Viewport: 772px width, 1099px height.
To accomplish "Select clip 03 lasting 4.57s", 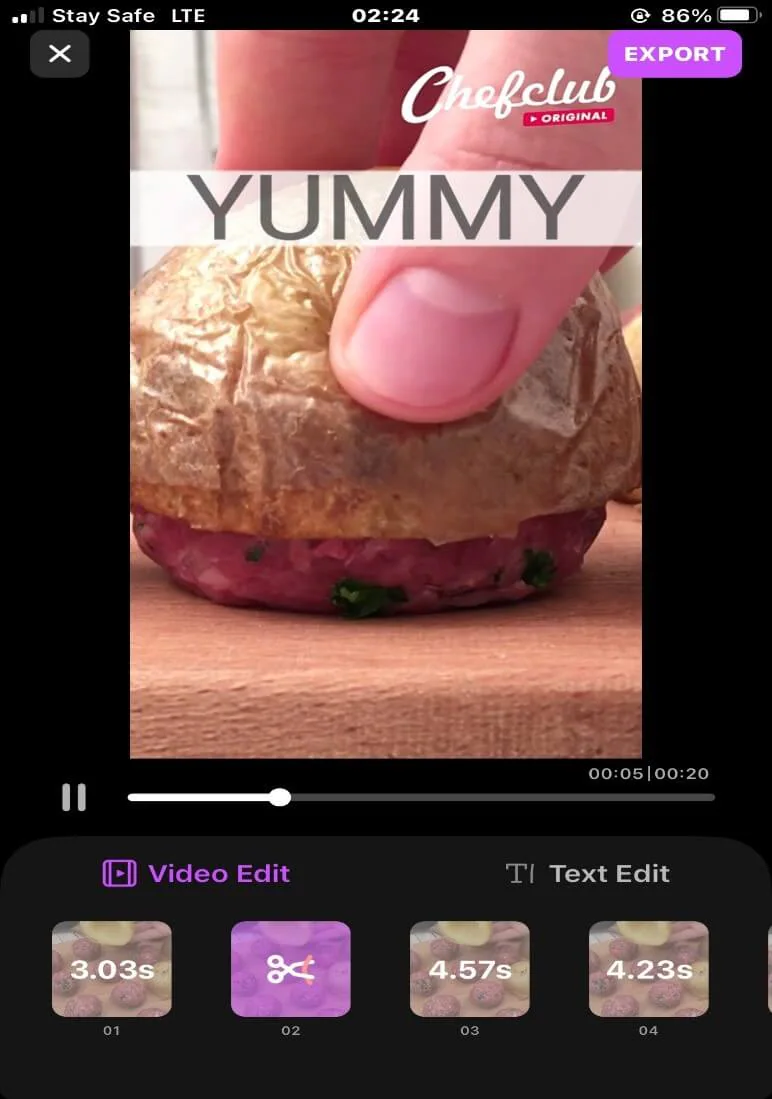I will pyautogui.click(x=469, y=969).
